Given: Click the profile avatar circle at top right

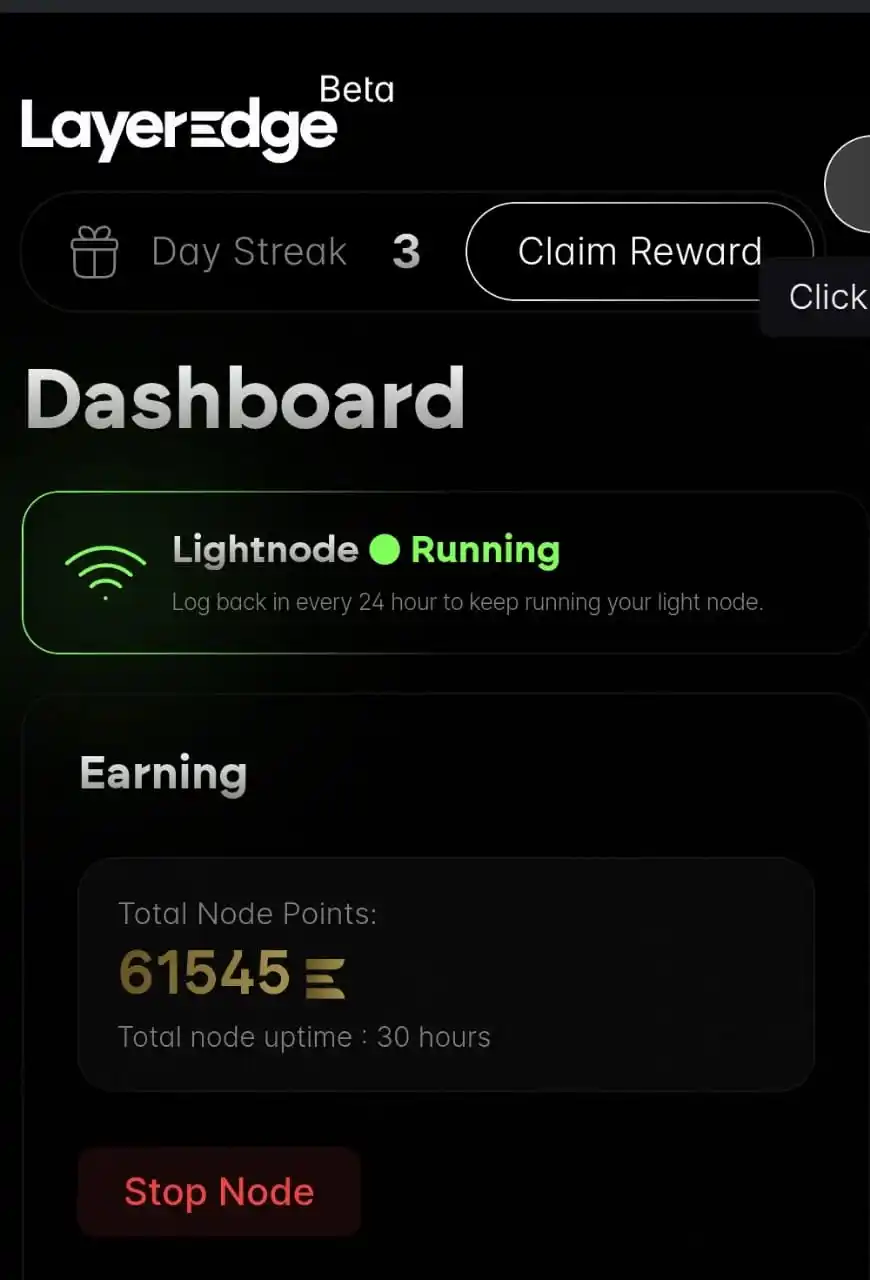Looking at the screenshot, I should [855, 184].
